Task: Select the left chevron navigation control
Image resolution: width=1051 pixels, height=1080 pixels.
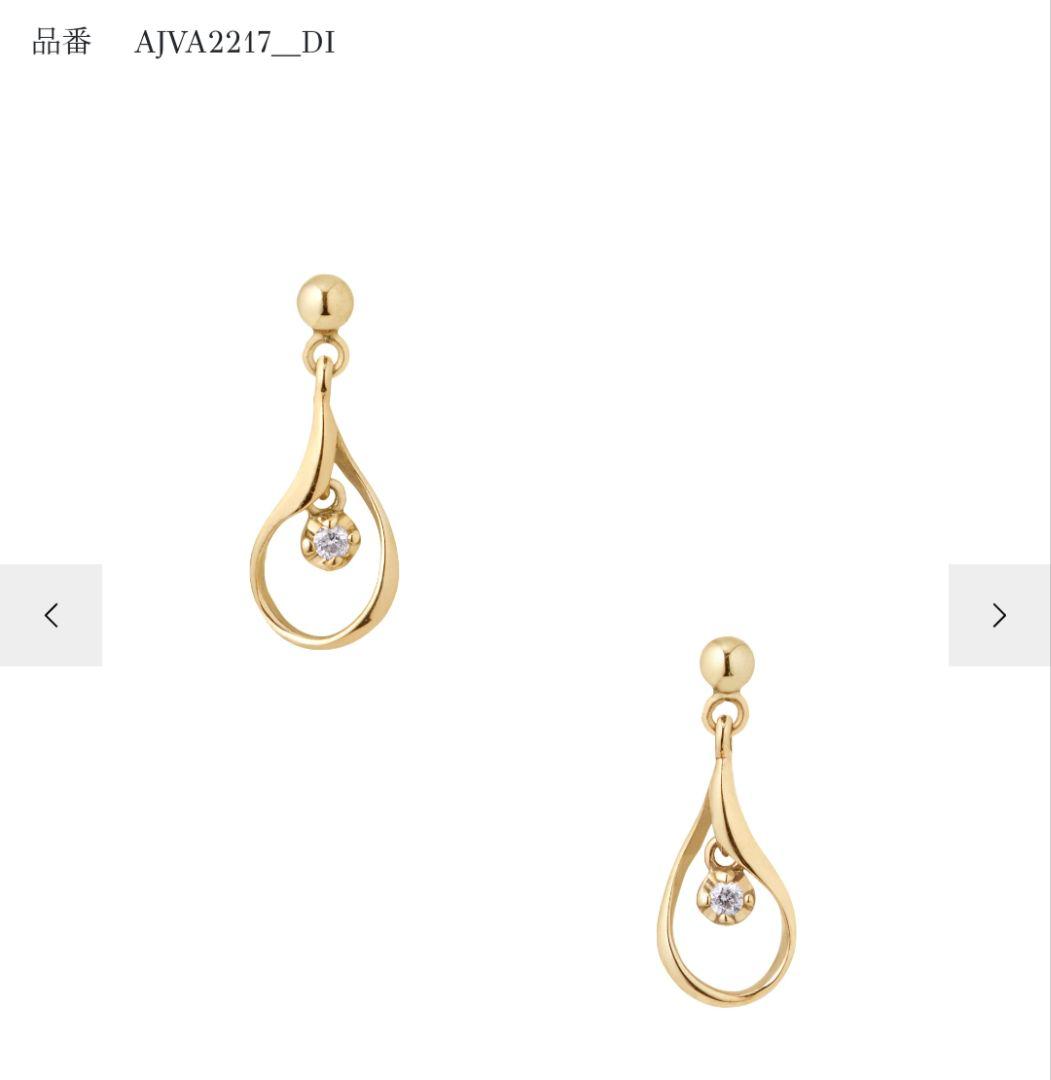Action: 51,615
